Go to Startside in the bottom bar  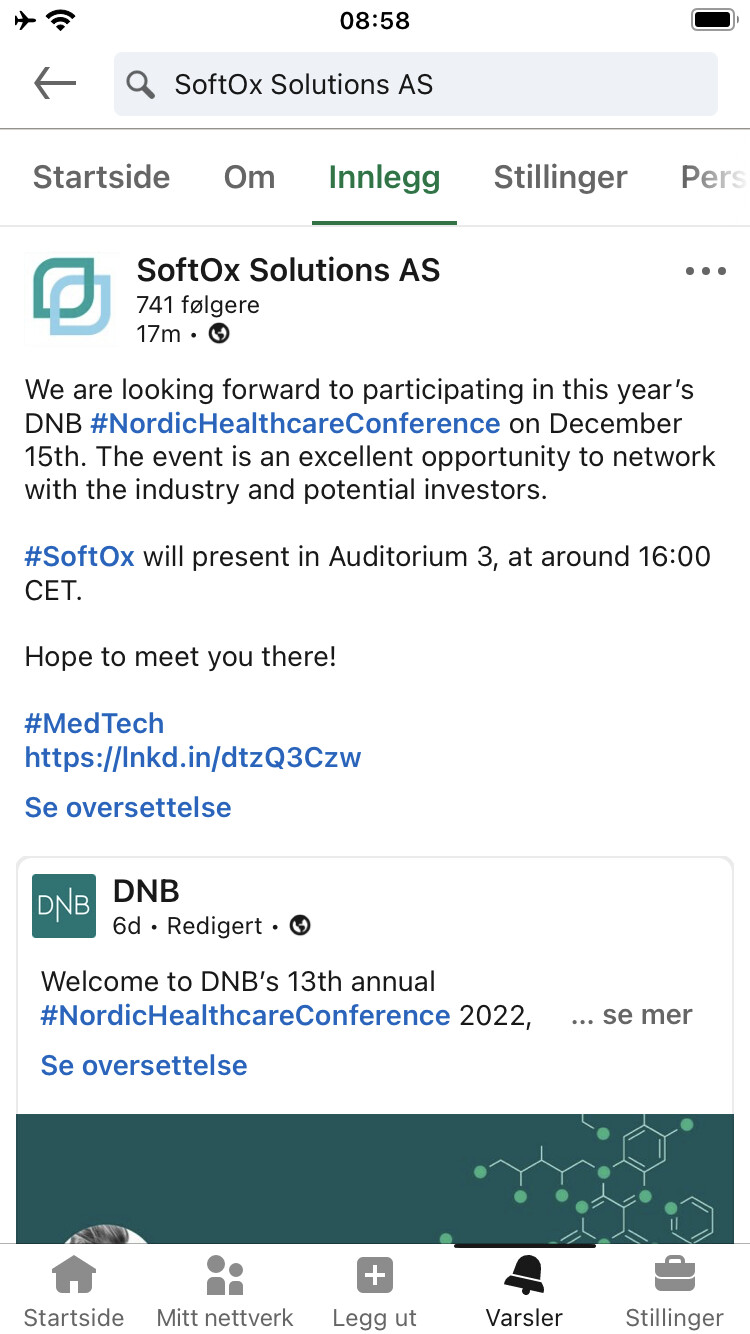74,1292
